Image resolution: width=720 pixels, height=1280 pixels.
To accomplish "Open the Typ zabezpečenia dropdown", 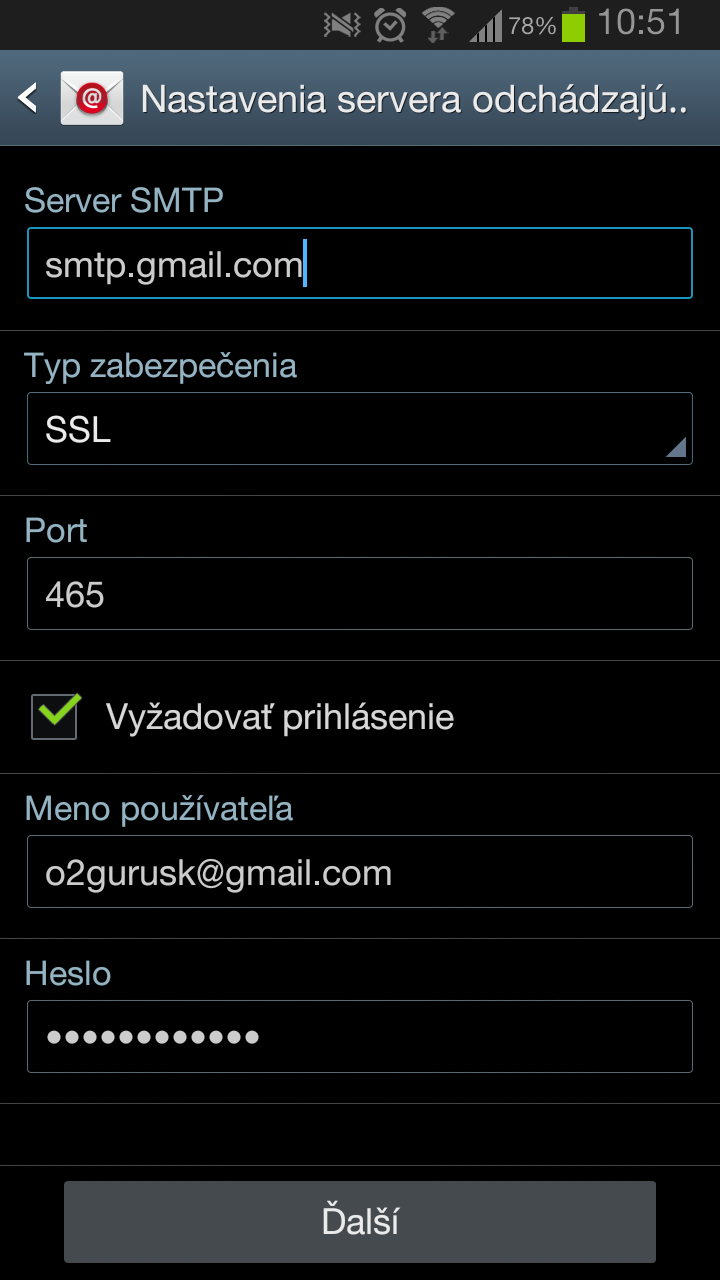I will tap(360, 429).
